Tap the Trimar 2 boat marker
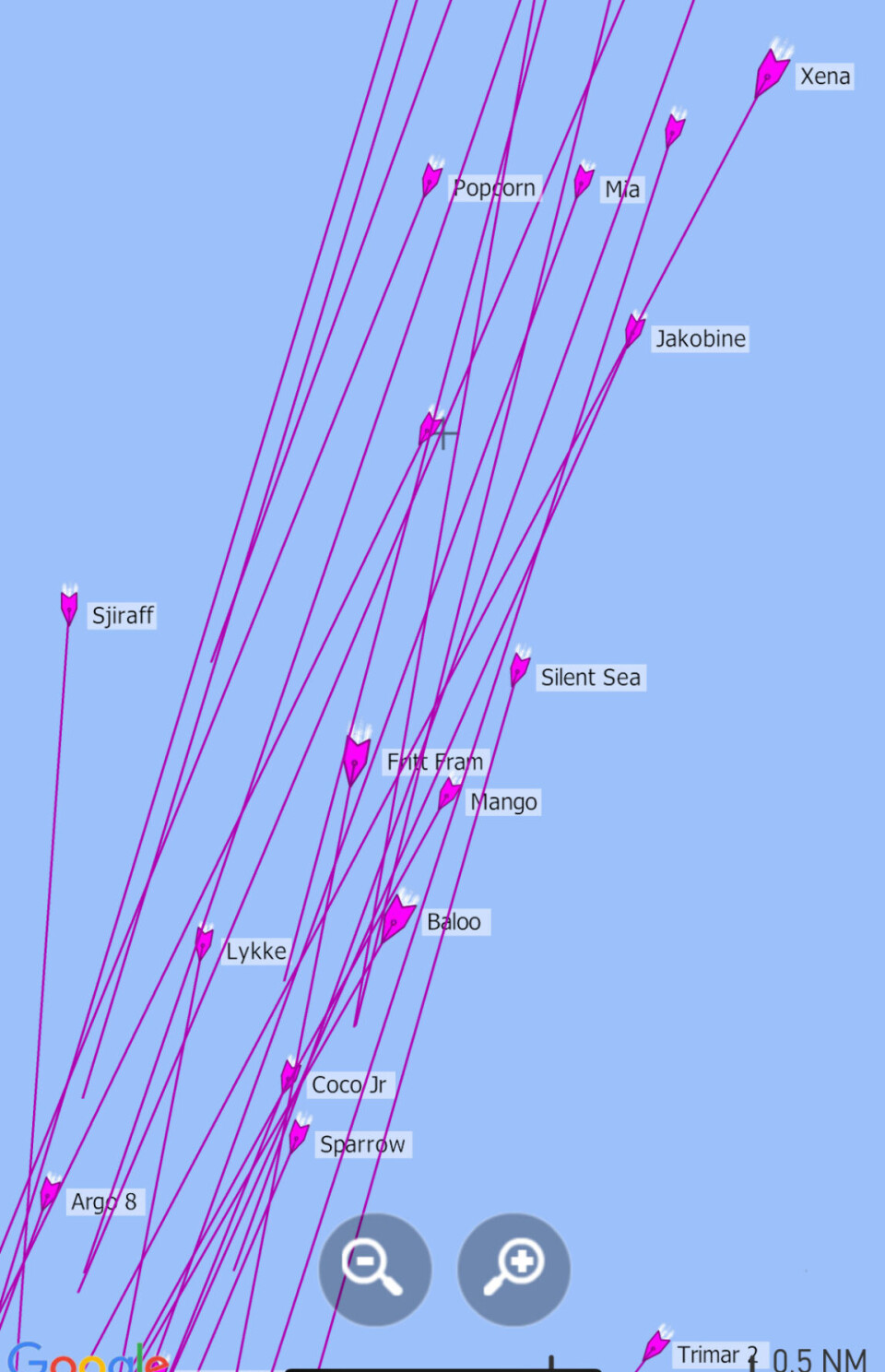 656,1346
